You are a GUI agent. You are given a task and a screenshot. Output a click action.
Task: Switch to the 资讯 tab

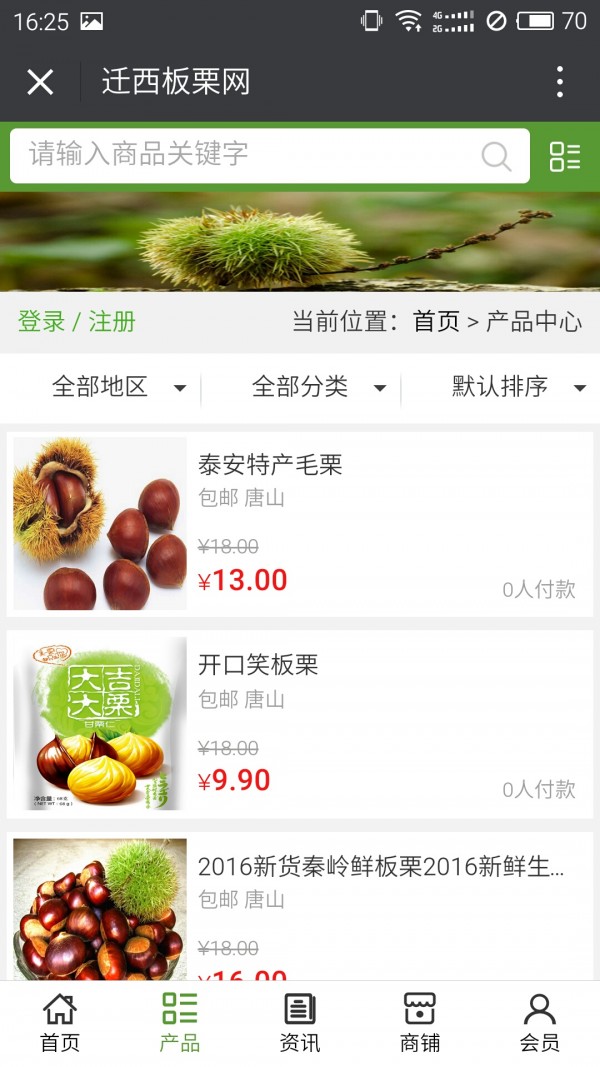pyautogui.click(x=300, y=1022)
